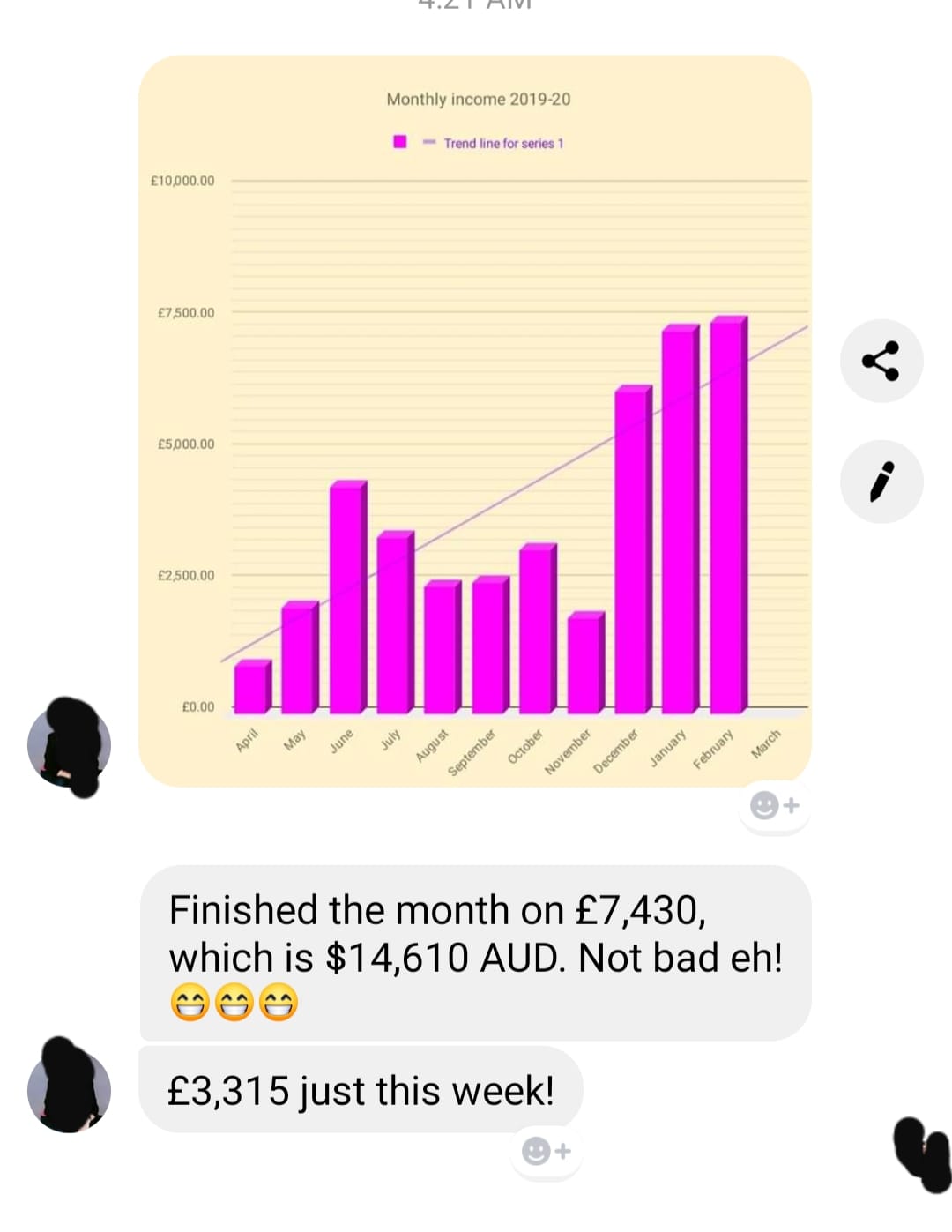952x1232 pixels.
Task: Share the monthly income chart image
Action: coord(881,361)
